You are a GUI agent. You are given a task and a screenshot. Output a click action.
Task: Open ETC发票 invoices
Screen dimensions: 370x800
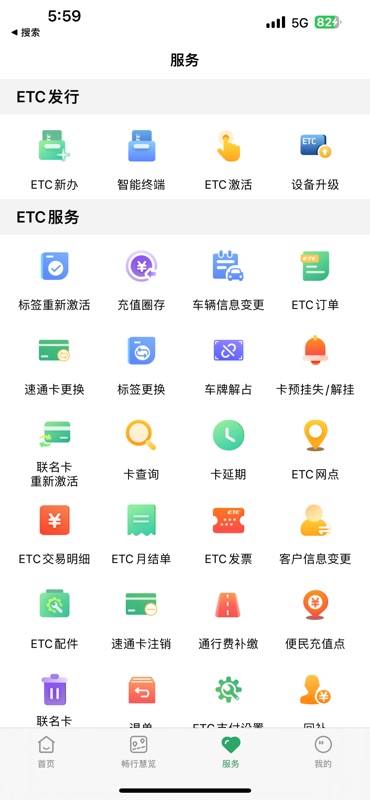click(x=228, y=534)
